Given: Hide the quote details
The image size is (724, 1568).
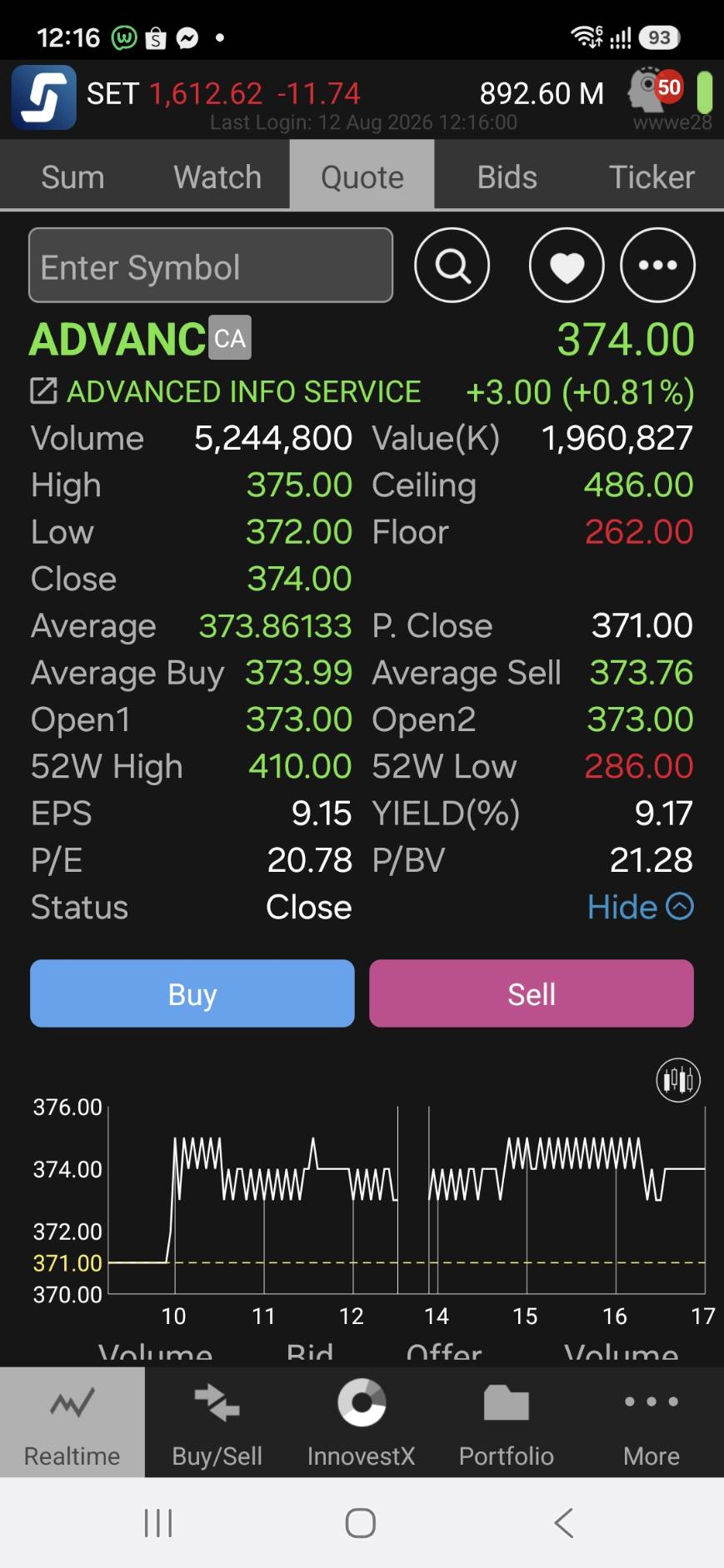Looking at the screenshot, I should 640,907.
